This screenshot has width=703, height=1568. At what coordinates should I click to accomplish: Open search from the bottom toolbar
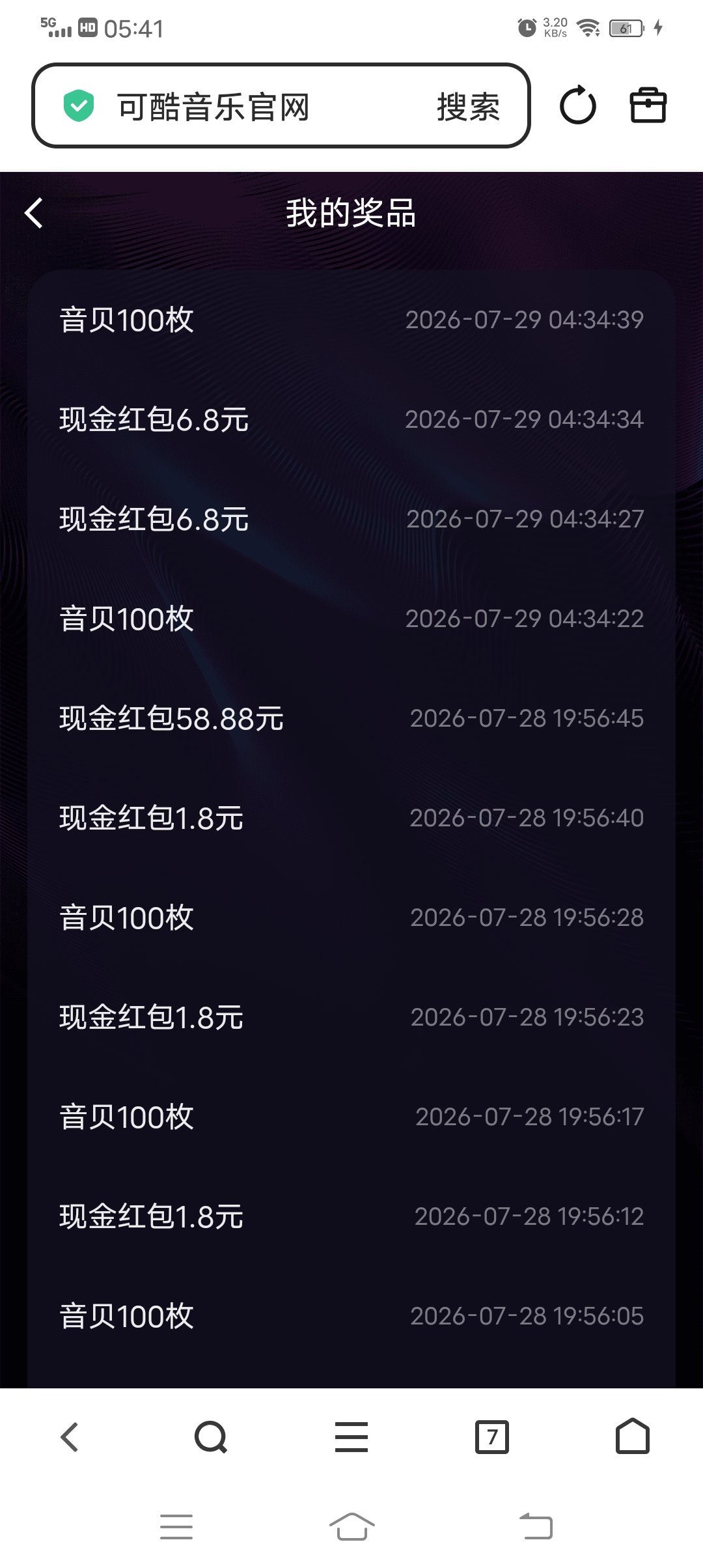click(211, 1436)
